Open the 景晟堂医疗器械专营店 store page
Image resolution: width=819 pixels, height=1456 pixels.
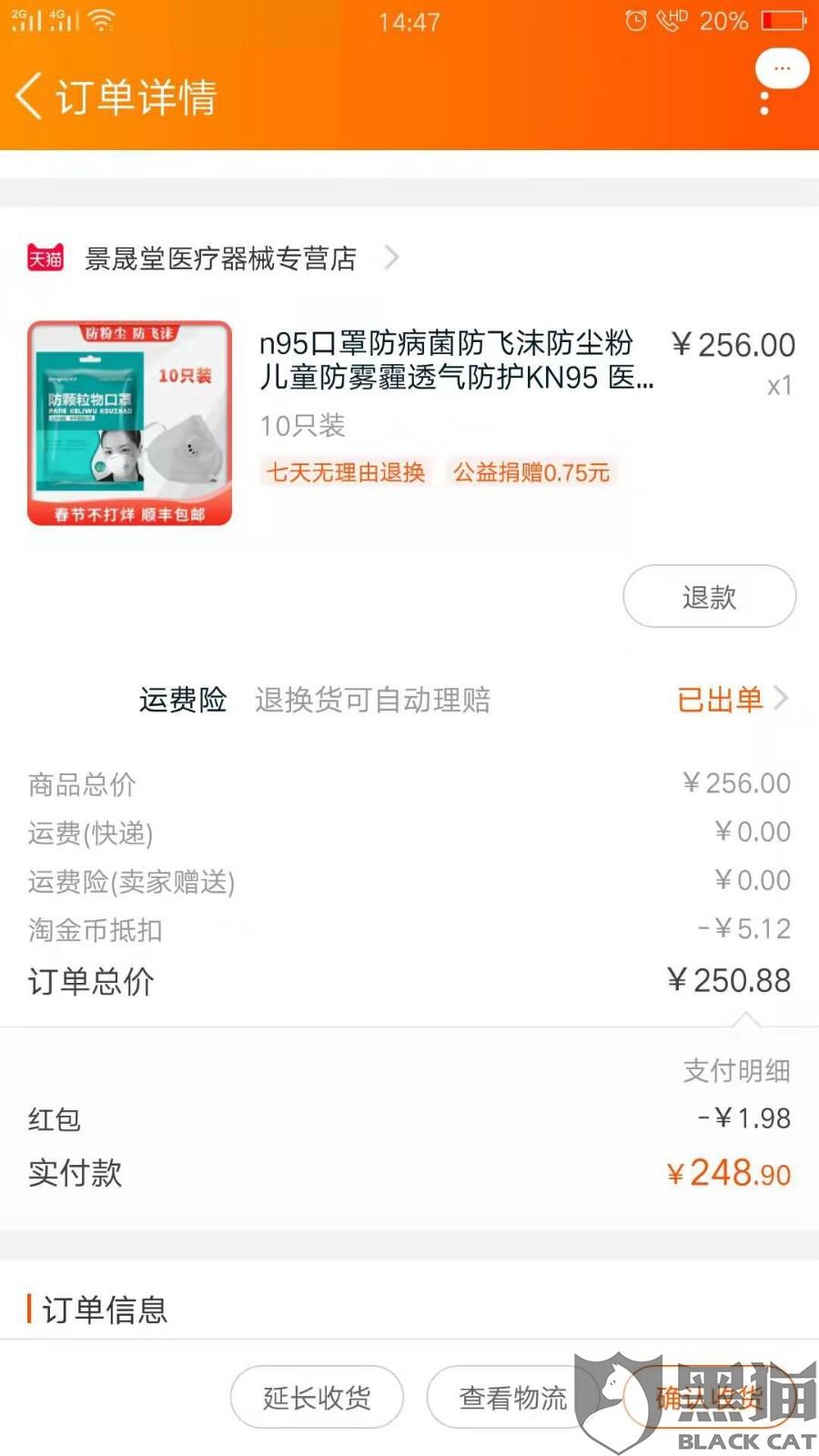220,258
